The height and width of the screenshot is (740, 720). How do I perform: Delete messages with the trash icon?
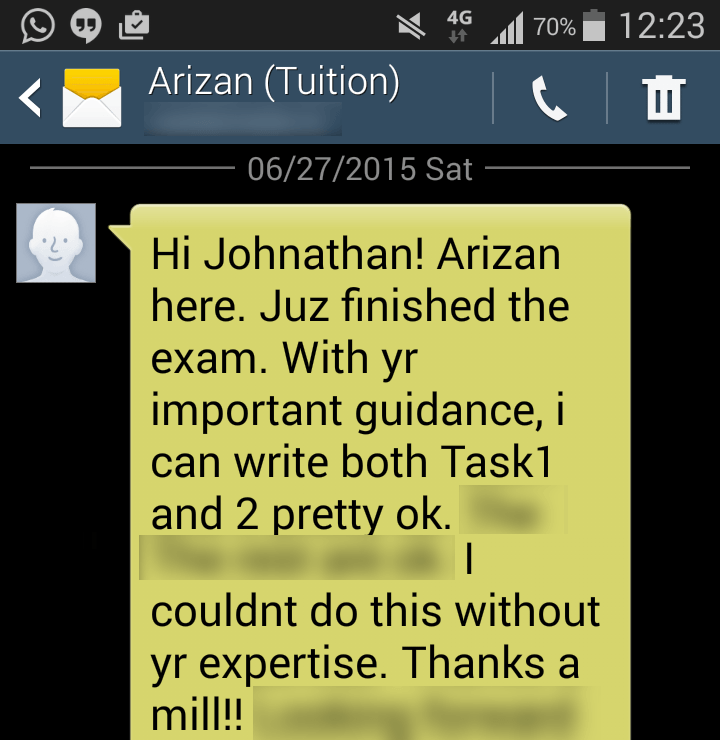click(x=662, y=98)
